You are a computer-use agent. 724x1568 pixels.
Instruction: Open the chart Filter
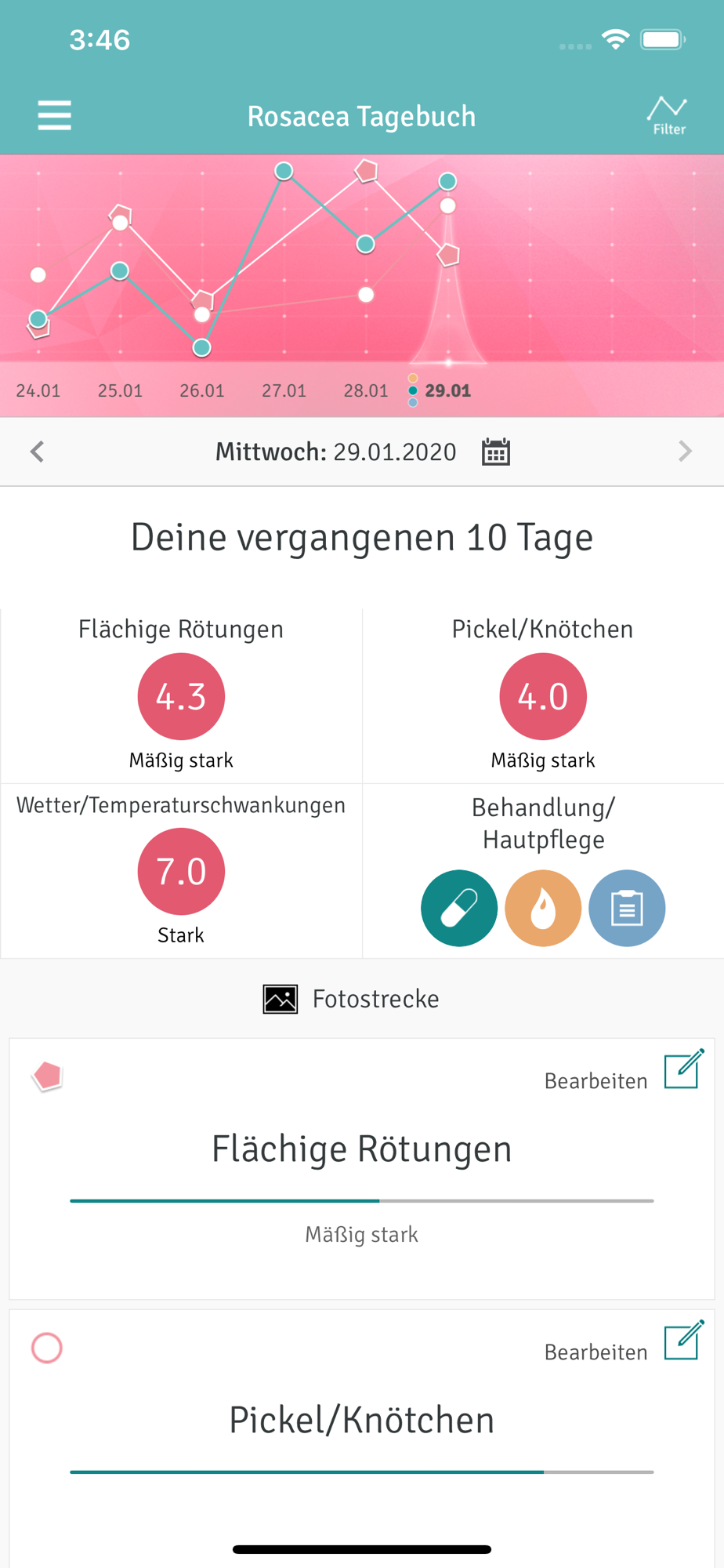coord(668,116)
